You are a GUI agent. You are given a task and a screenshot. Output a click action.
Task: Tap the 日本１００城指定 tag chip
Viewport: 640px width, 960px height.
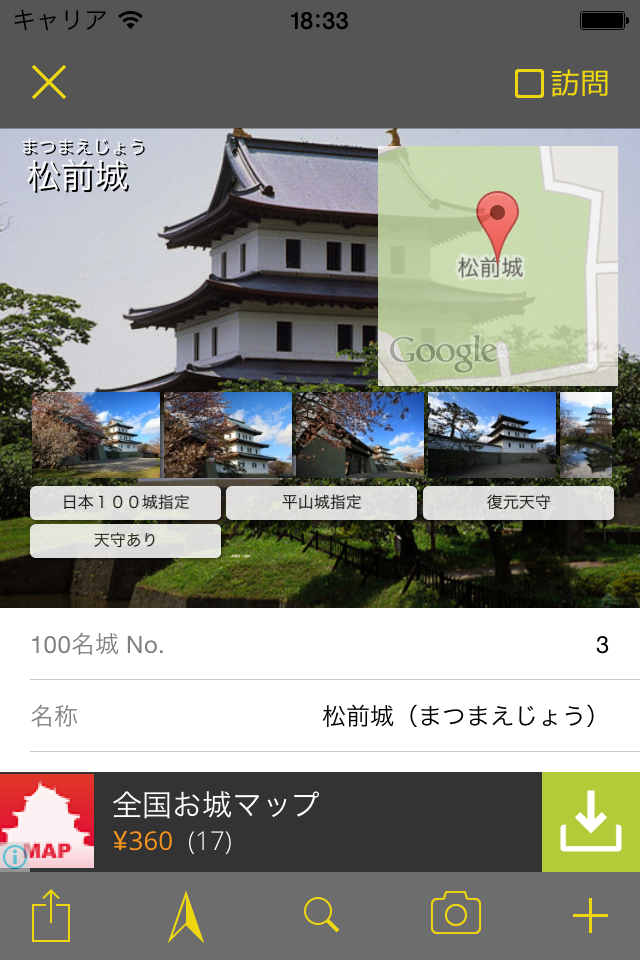click(125, 502)
